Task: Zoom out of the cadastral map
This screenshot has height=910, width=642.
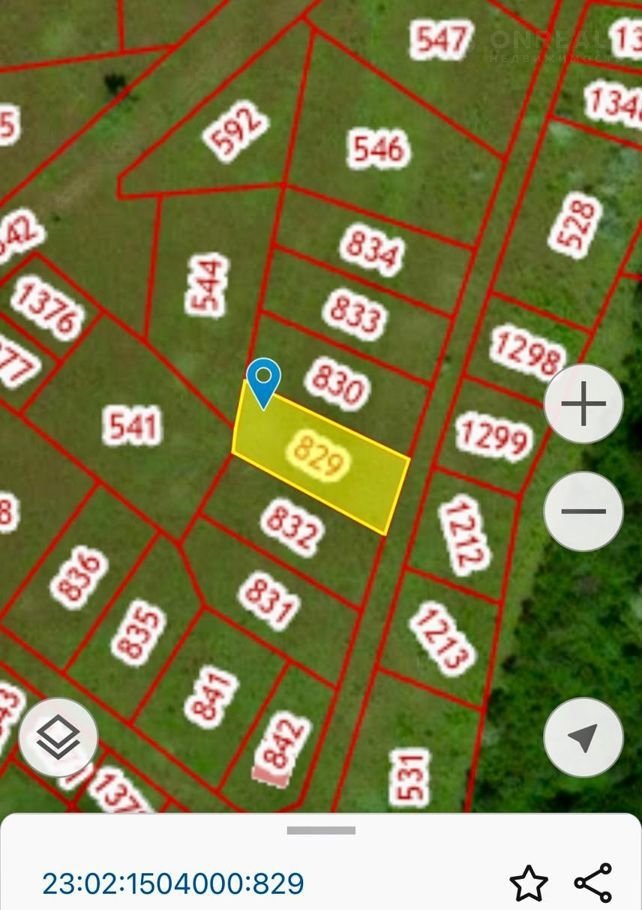Action: (584, 511)
